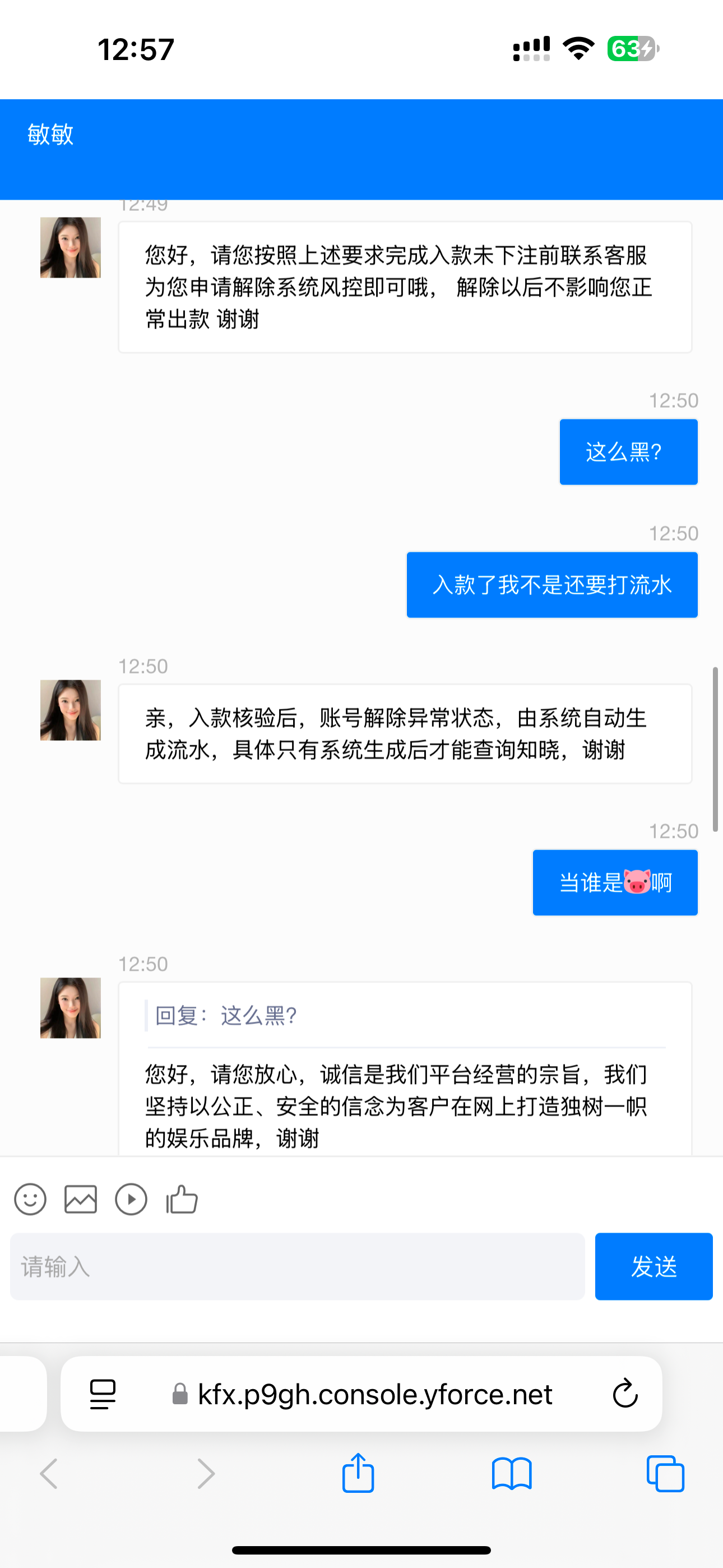Attach an image to the chat
This screenshot has width=723, height=1568.
click(81, 1199)
